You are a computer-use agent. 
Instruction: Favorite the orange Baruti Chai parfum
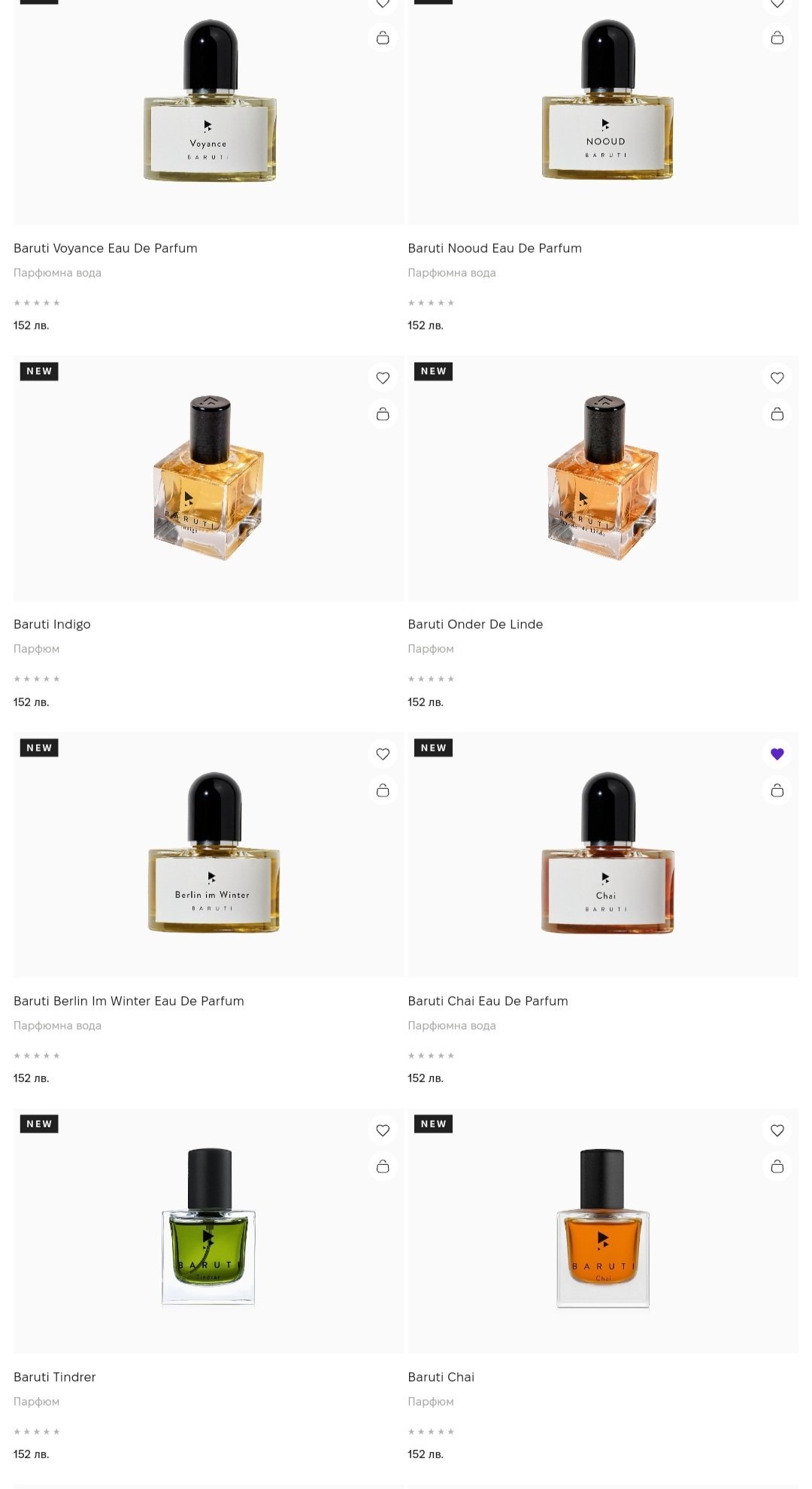click(777, 1130)
